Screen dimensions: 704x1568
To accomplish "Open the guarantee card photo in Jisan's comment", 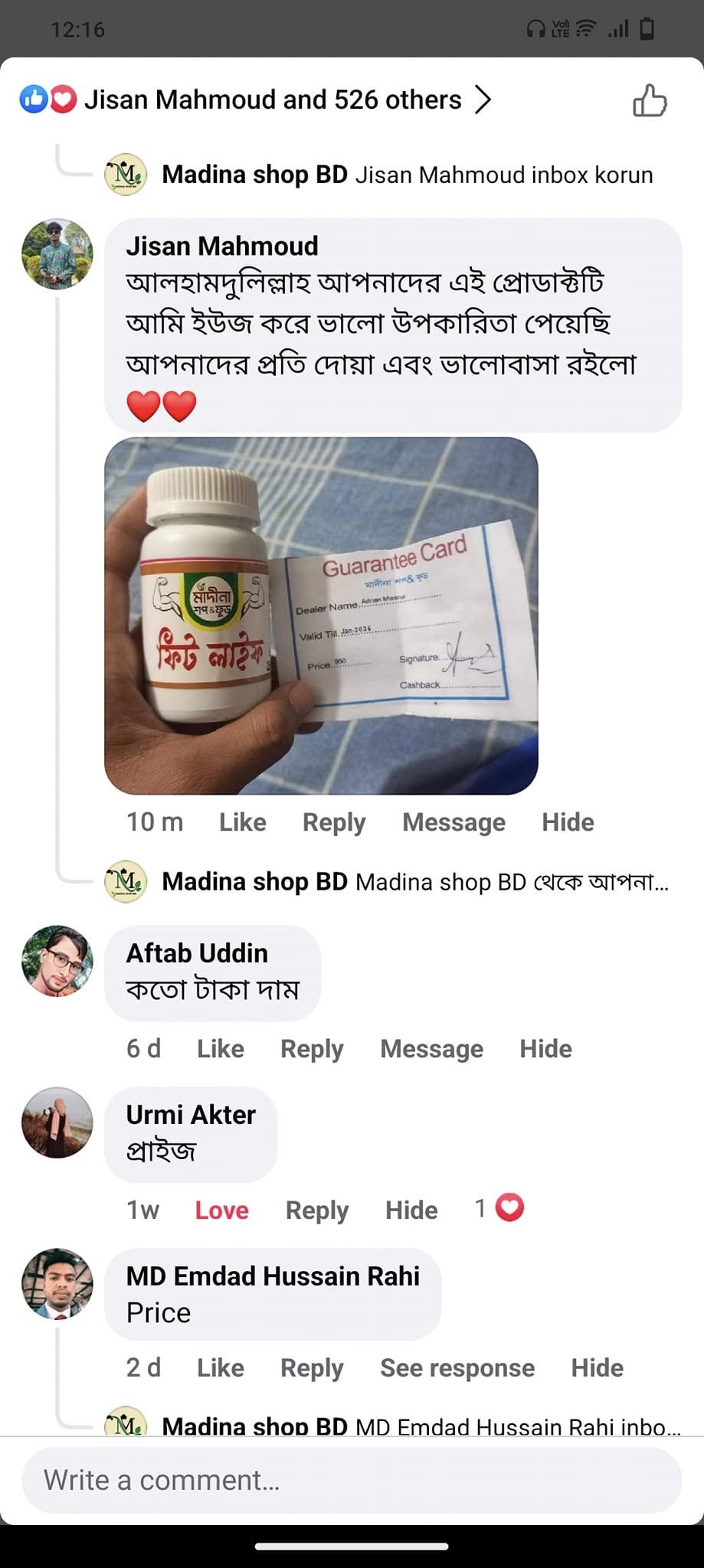I will [321, 616].
